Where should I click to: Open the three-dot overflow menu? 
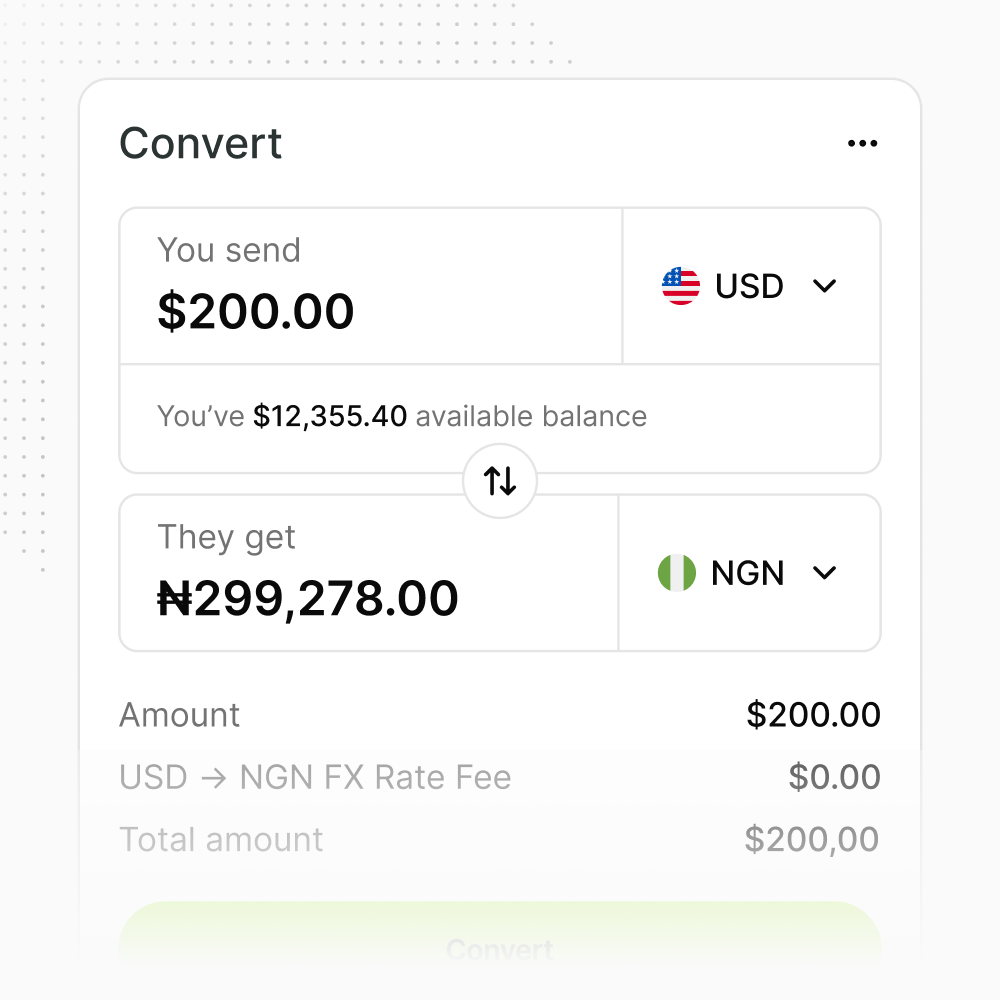(862, 143)
